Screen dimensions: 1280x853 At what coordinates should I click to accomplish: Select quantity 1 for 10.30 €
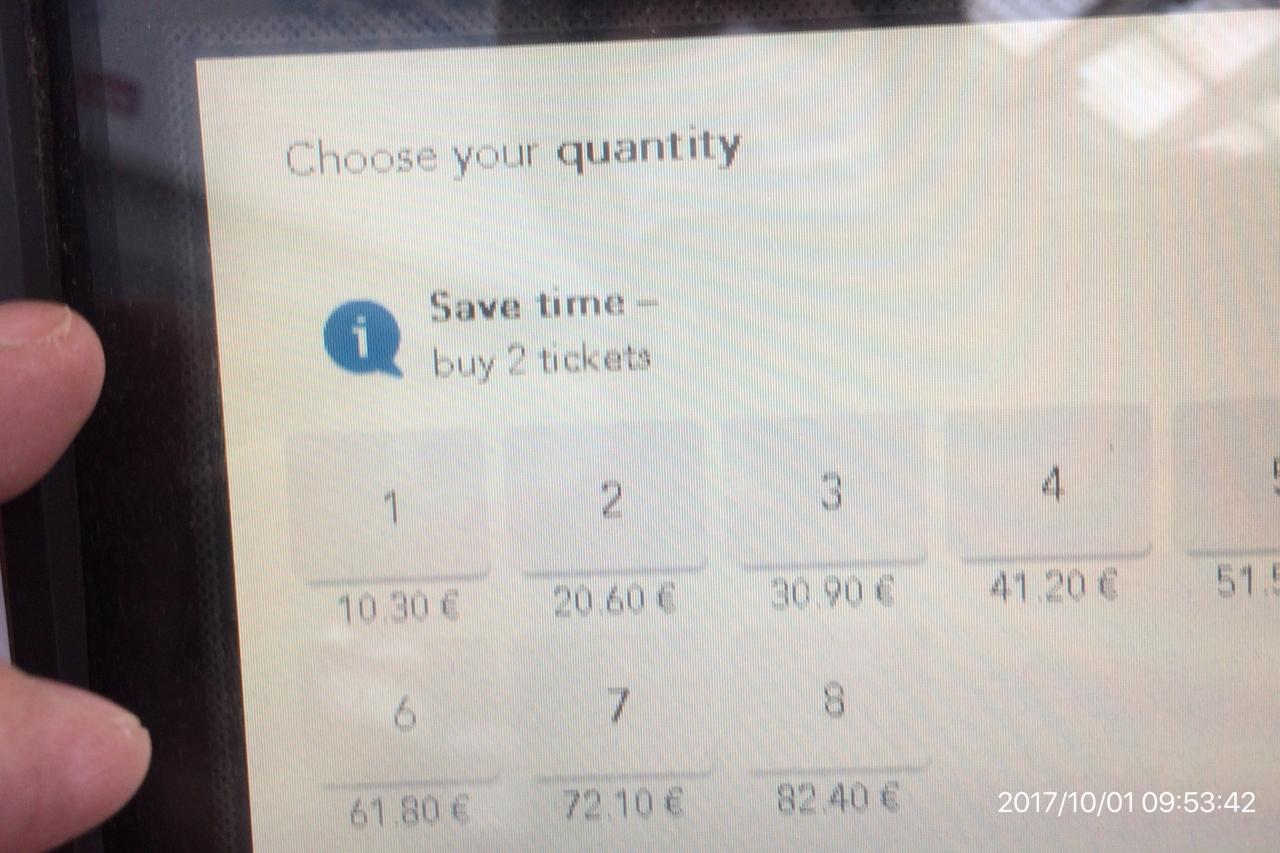pos(391,506)
